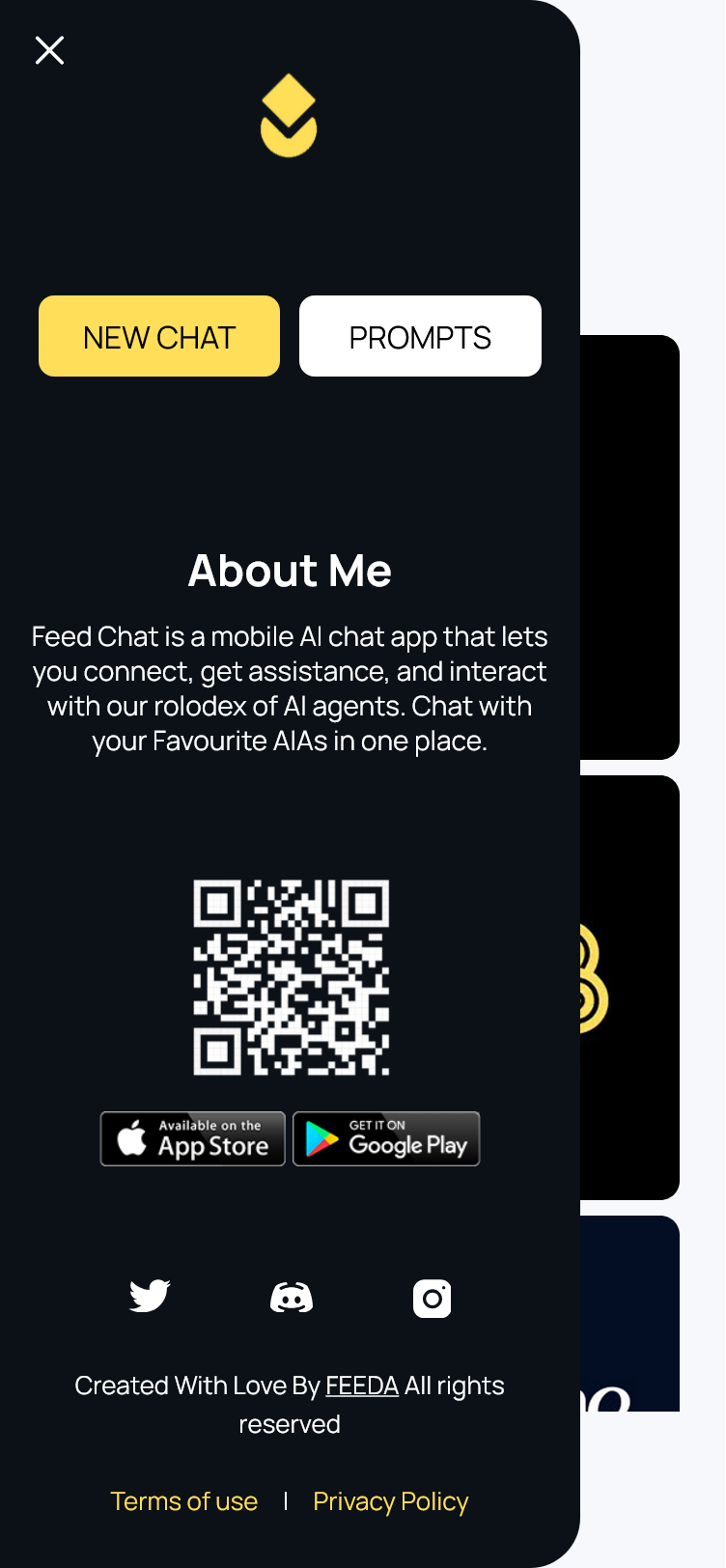The image size is (726, 1568).
Task: Follow the FEEDA link
Action: point(362,1386)
